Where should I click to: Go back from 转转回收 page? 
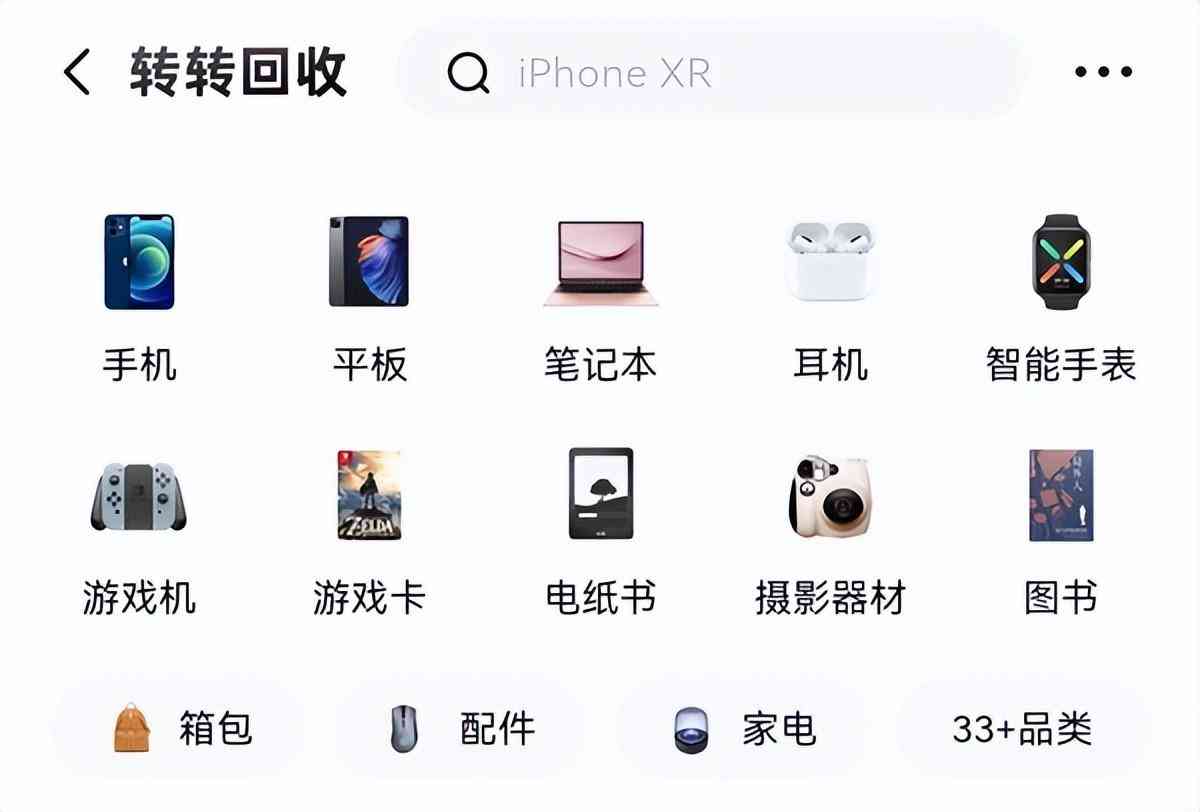click(x=76, y=73)
